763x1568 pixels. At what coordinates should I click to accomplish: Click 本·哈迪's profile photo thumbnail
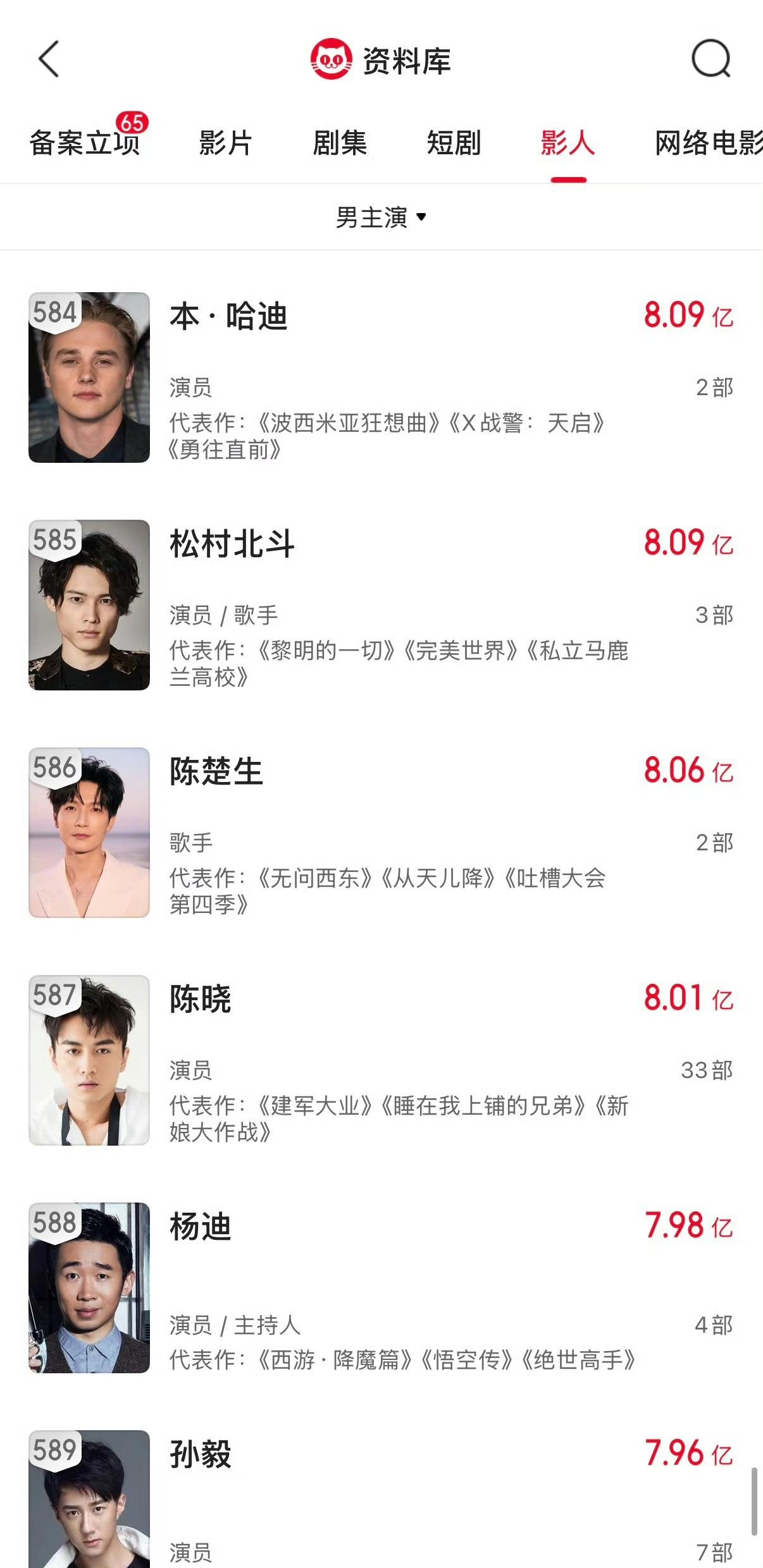(90, 379)
